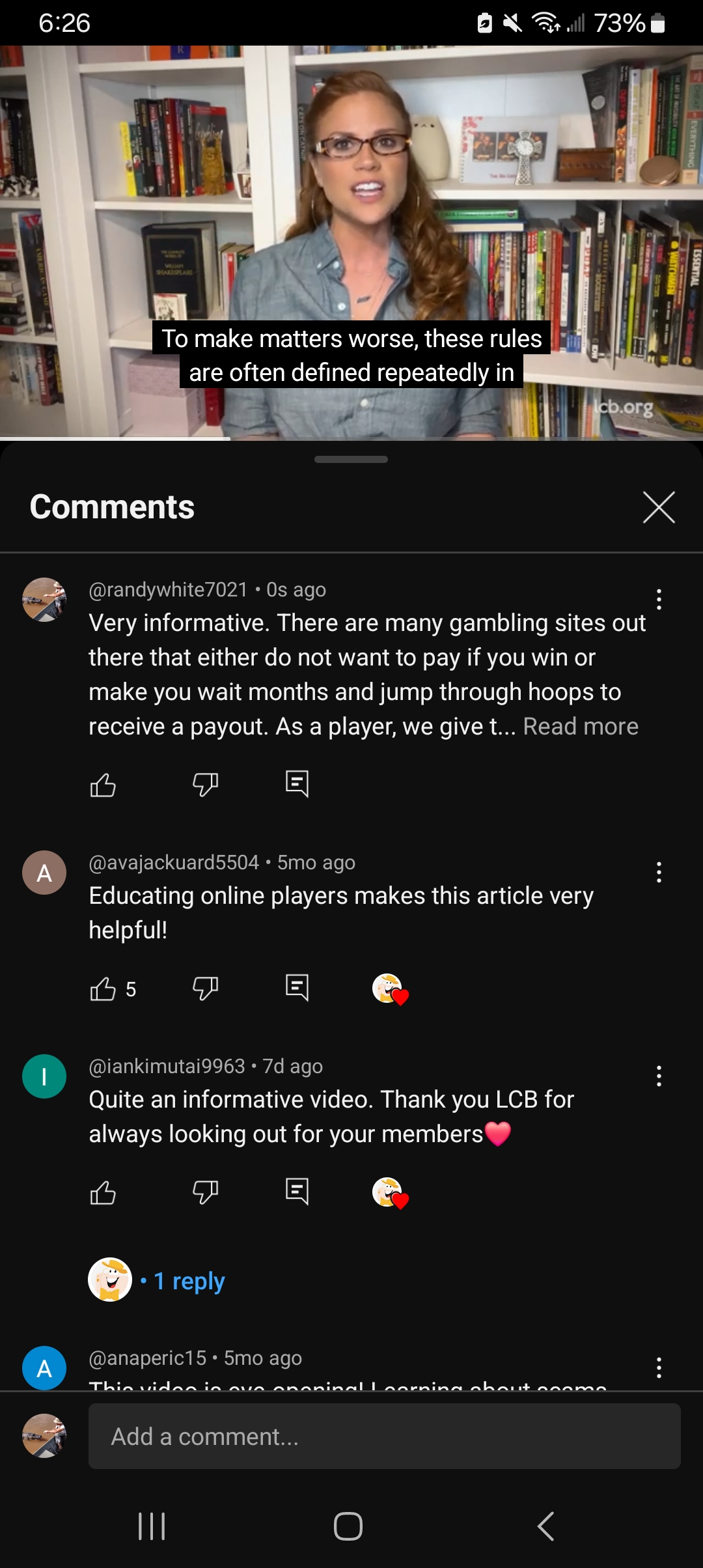Open options menu for @anaperic15's comment
Screen dimensions: 703x1568
[659, 1367]
